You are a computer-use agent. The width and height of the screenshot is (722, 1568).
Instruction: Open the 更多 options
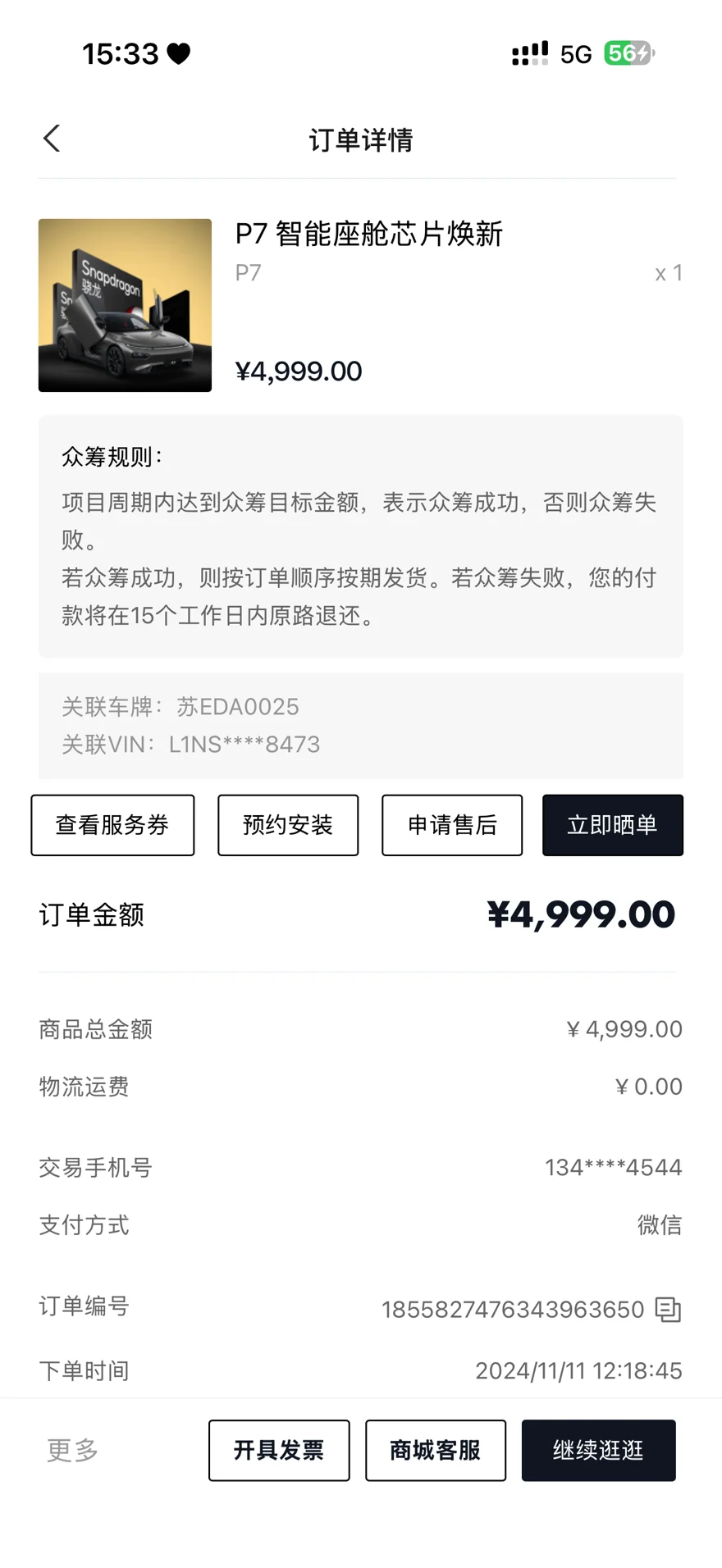(73, 1450)
